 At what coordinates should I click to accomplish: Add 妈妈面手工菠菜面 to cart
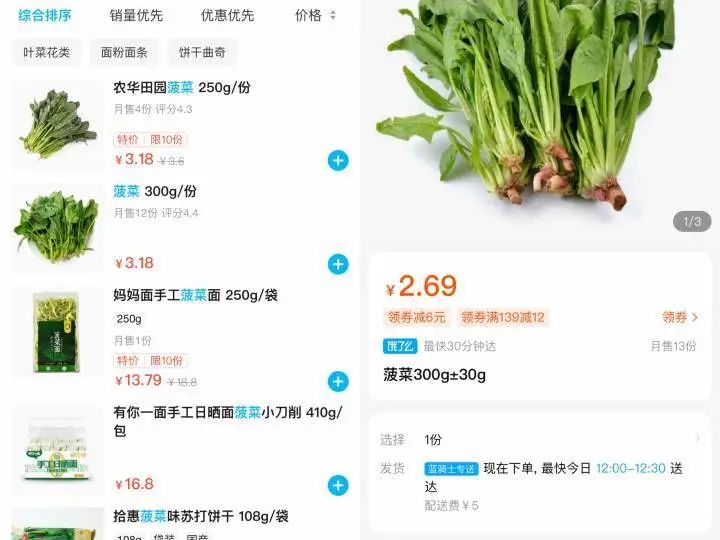click(x=338, y=381)
